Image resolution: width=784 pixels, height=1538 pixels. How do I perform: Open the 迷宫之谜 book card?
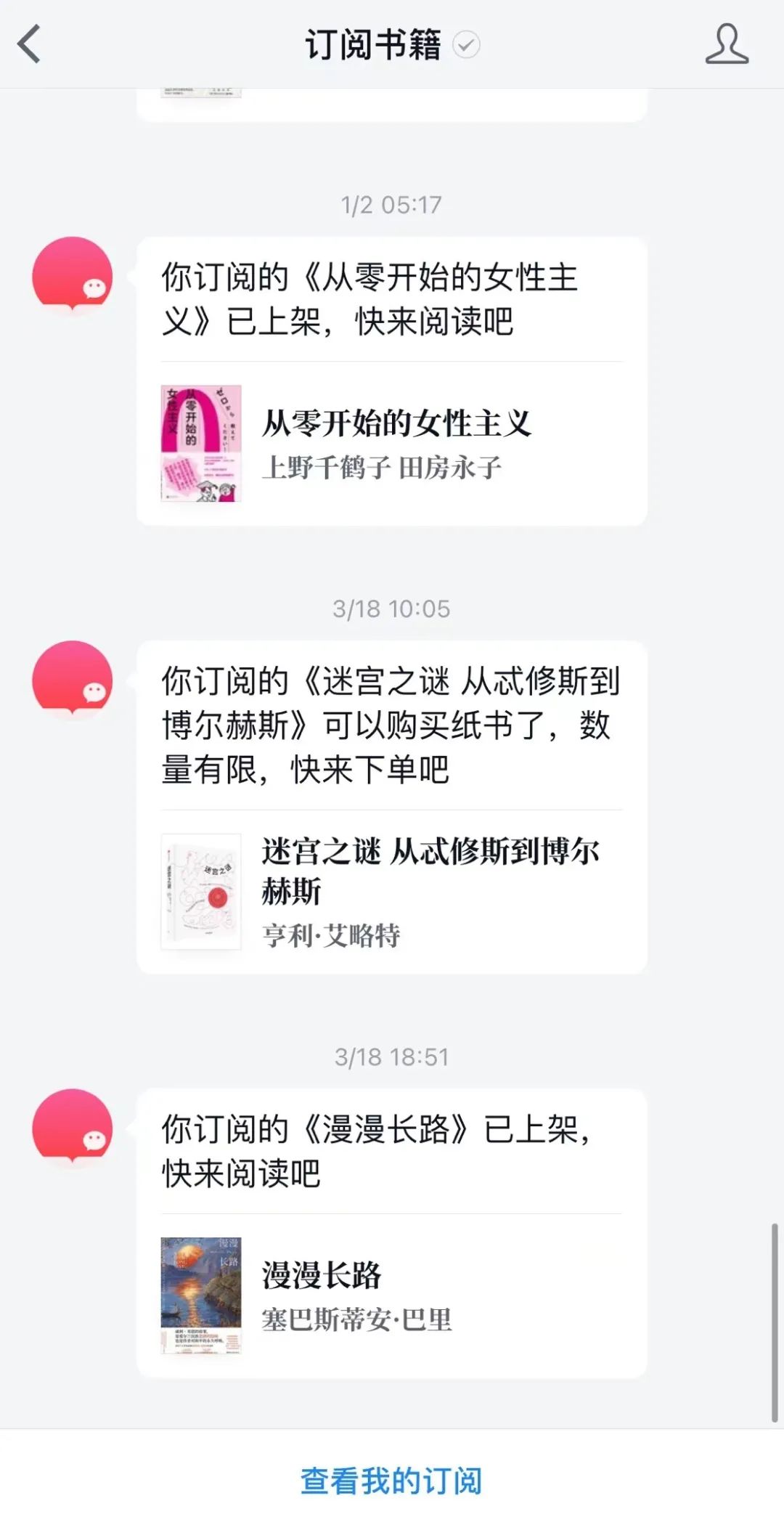click(x=392, y=890)
